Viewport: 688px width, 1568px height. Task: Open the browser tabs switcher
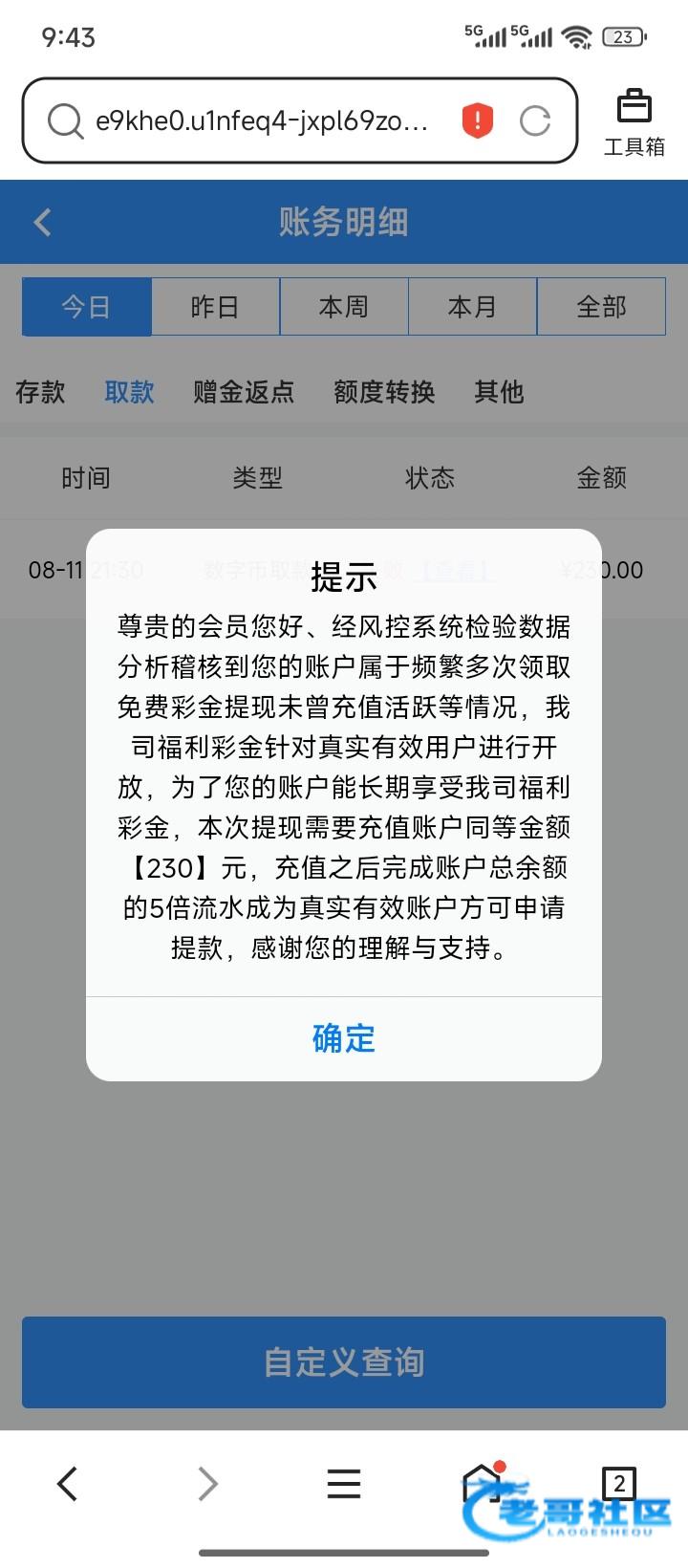point(619,1483)
